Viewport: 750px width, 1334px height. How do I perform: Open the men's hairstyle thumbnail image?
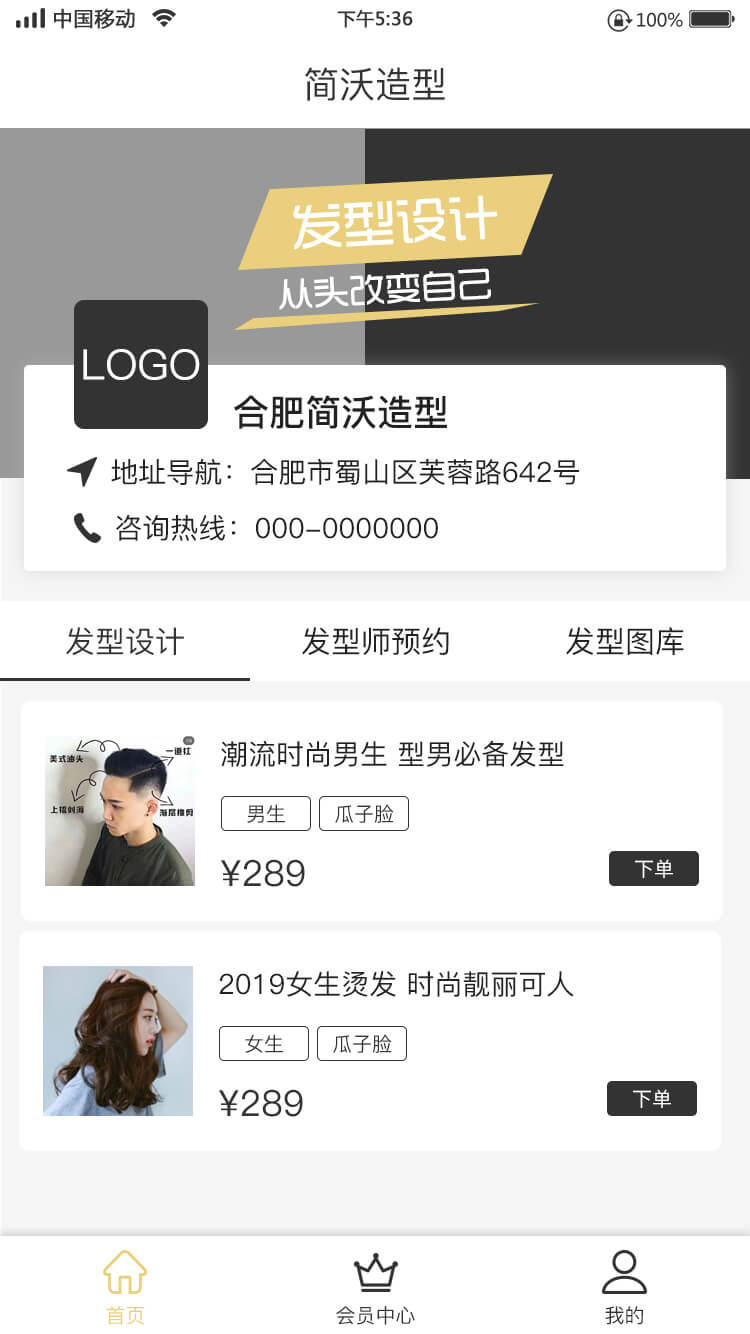click(x=119, y=808)
